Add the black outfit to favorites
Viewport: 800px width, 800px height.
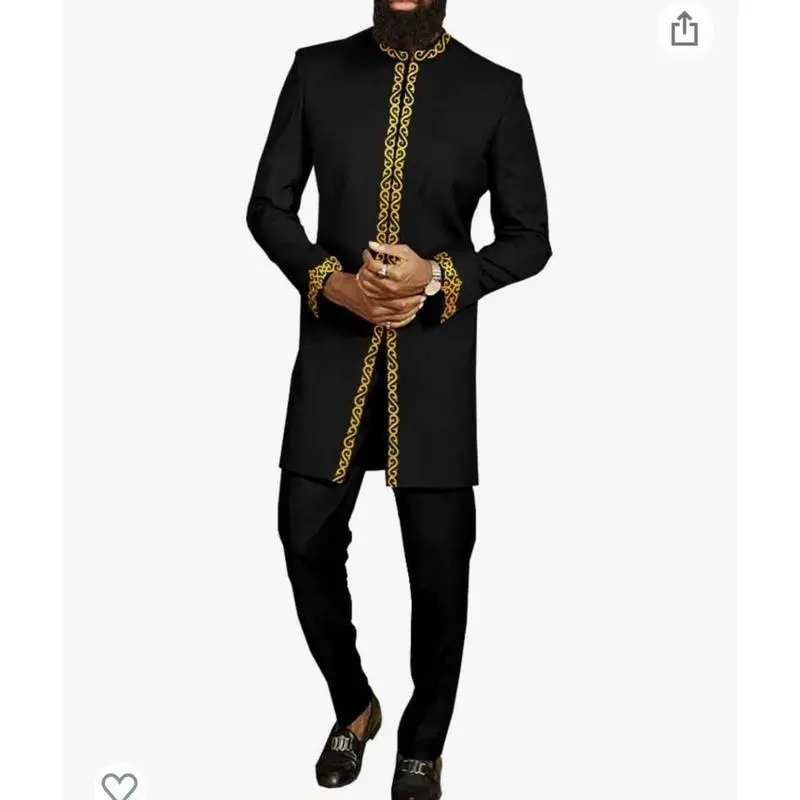point(119,786)
